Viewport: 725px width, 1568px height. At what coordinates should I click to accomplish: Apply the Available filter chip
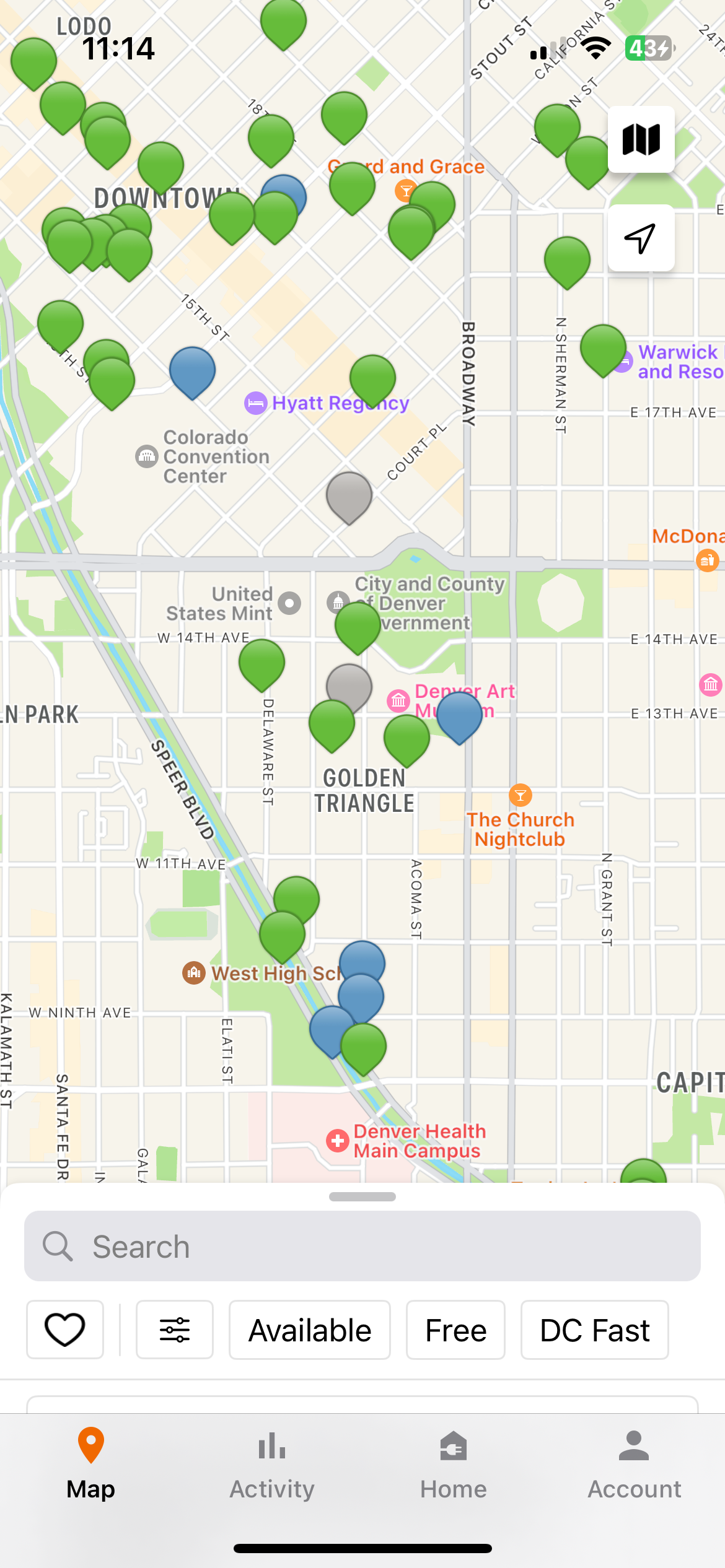click(310, 1330)
